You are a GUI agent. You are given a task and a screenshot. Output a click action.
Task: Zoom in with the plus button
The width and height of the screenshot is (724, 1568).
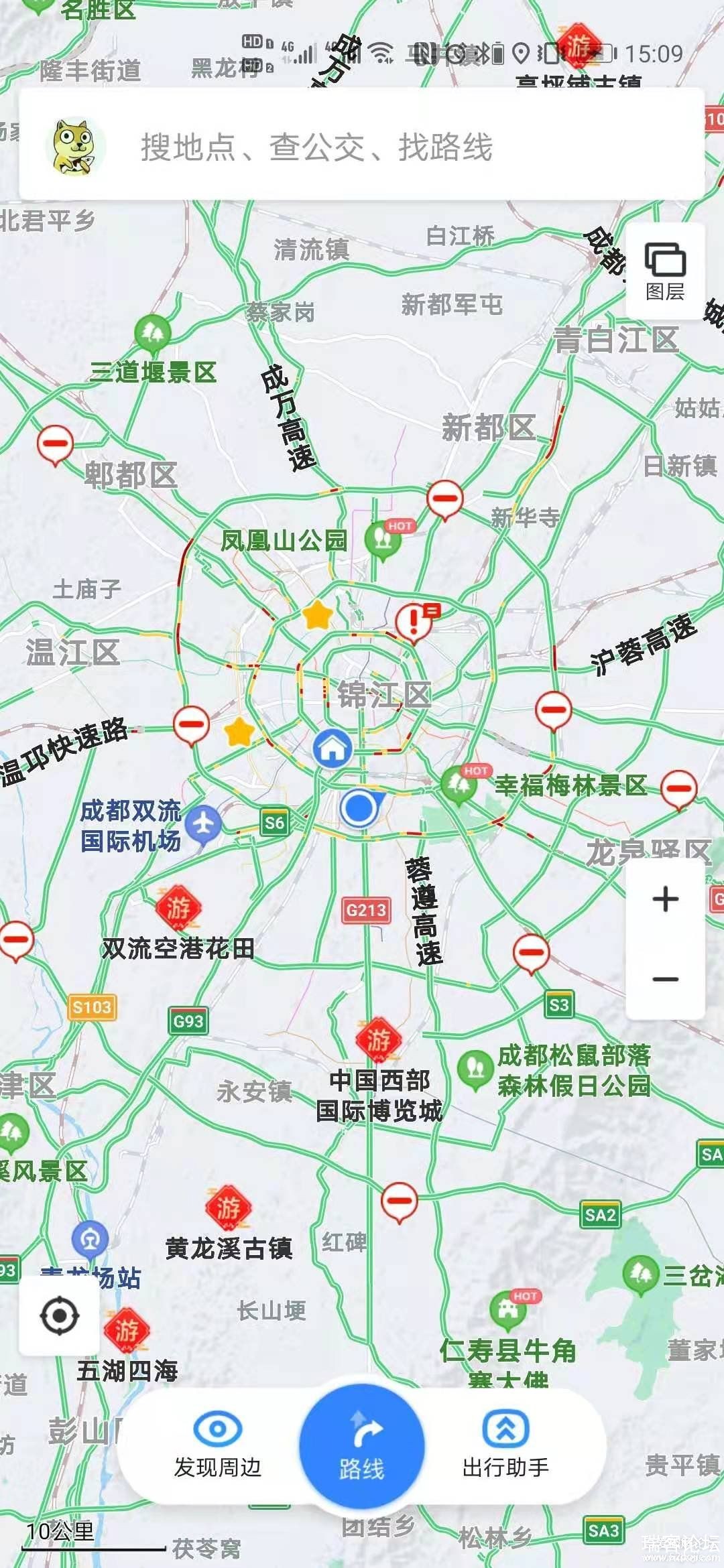point(665,899)
